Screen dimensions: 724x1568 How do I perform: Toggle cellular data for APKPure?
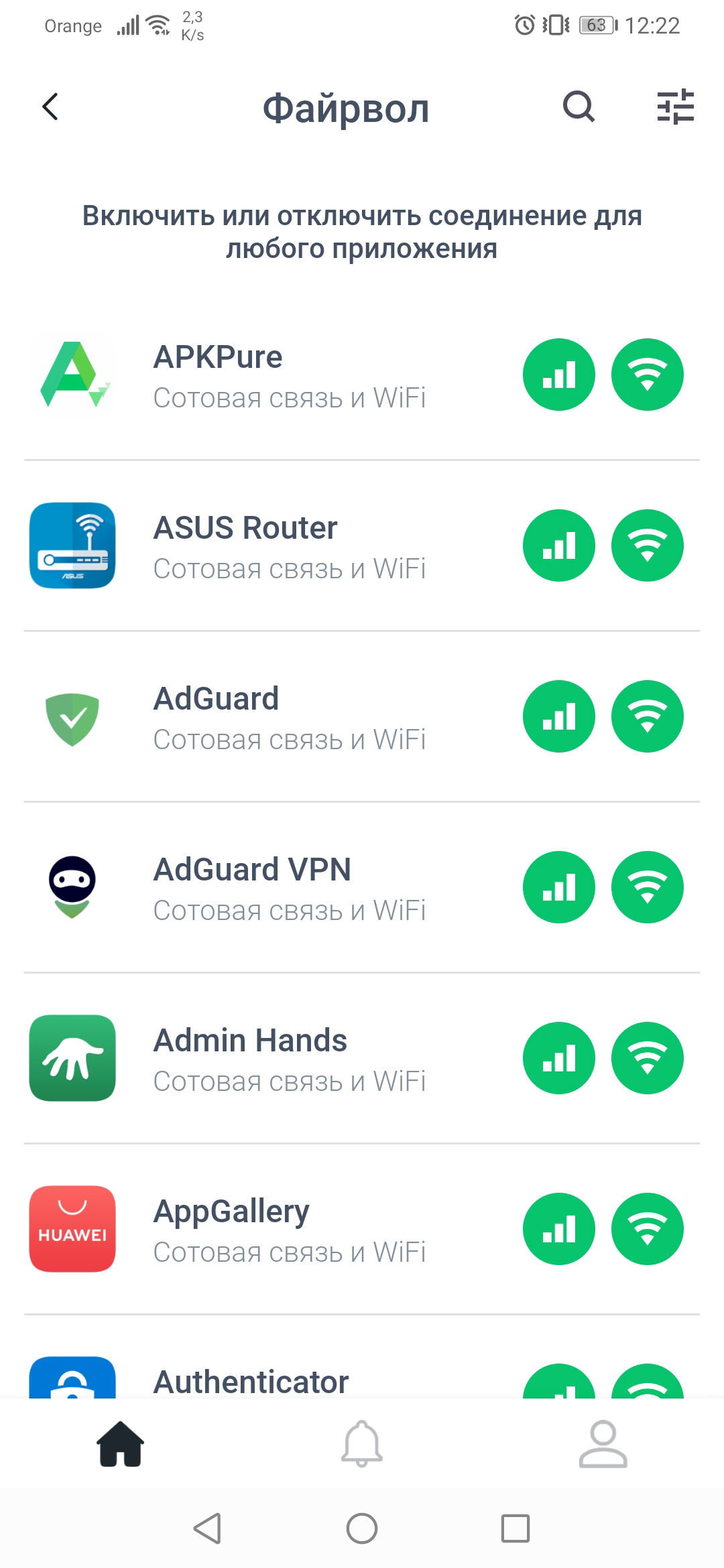[559, 375]
